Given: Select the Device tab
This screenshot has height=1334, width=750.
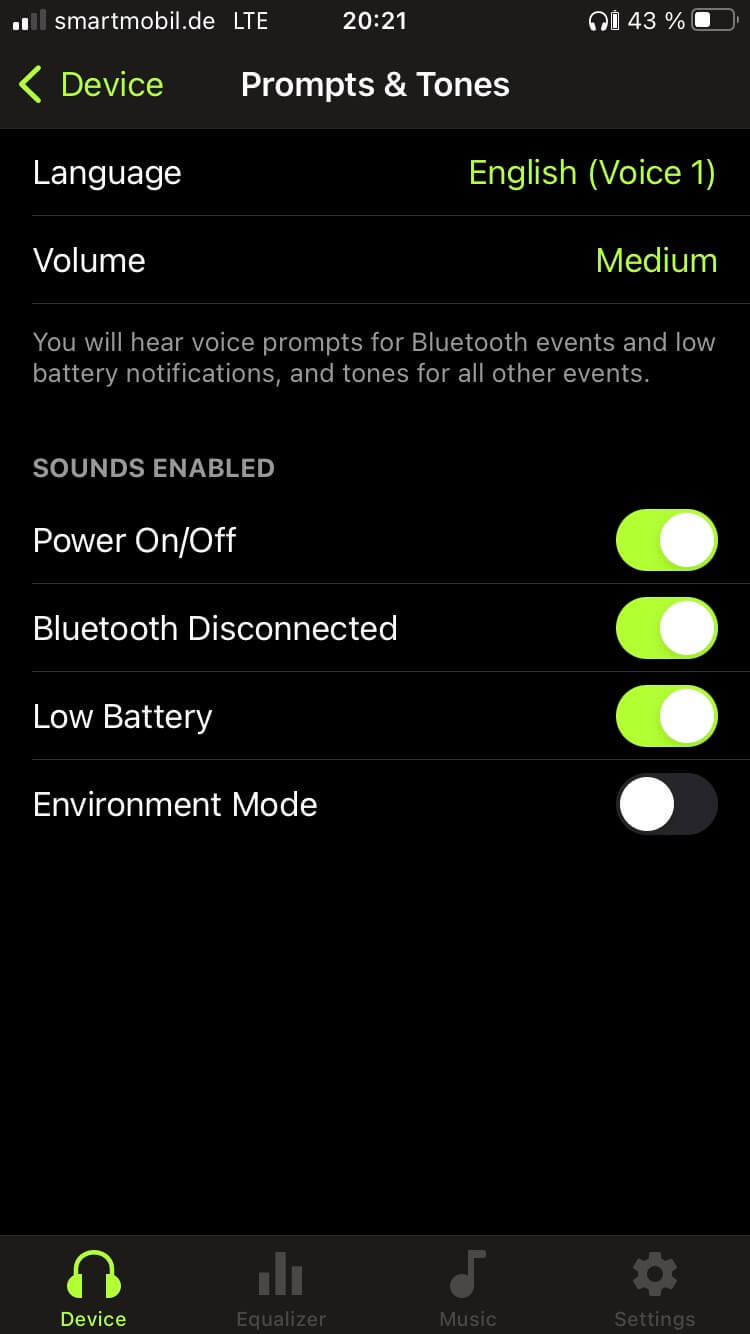Looking at the screenshot, I should click(x=94, y=1288).
